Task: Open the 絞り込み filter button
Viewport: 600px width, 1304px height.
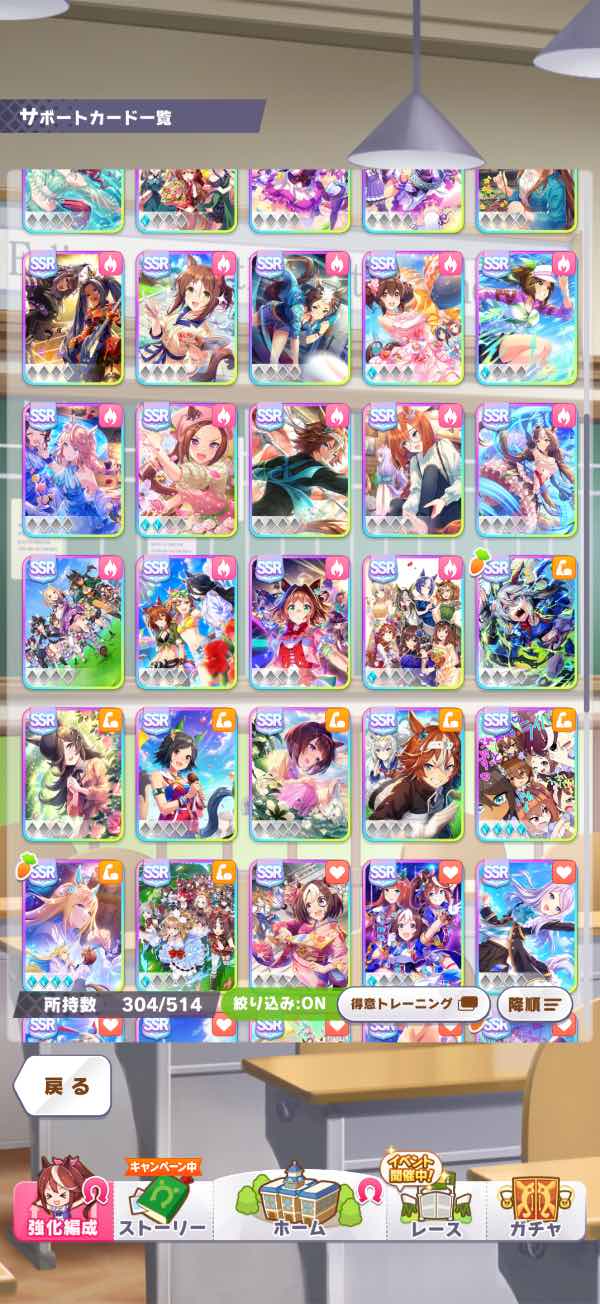Action: [273, 1003]
